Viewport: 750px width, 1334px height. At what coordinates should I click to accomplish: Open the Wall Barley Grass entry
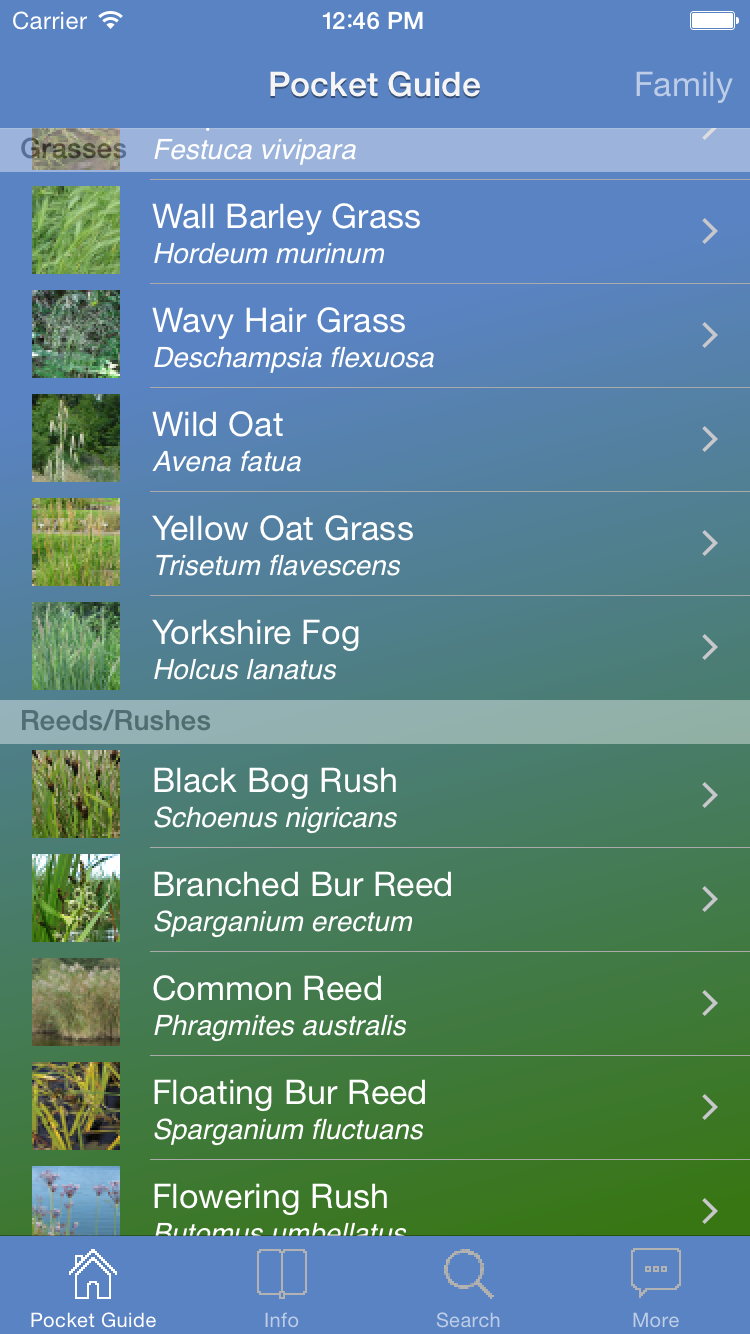pos(375,232)
